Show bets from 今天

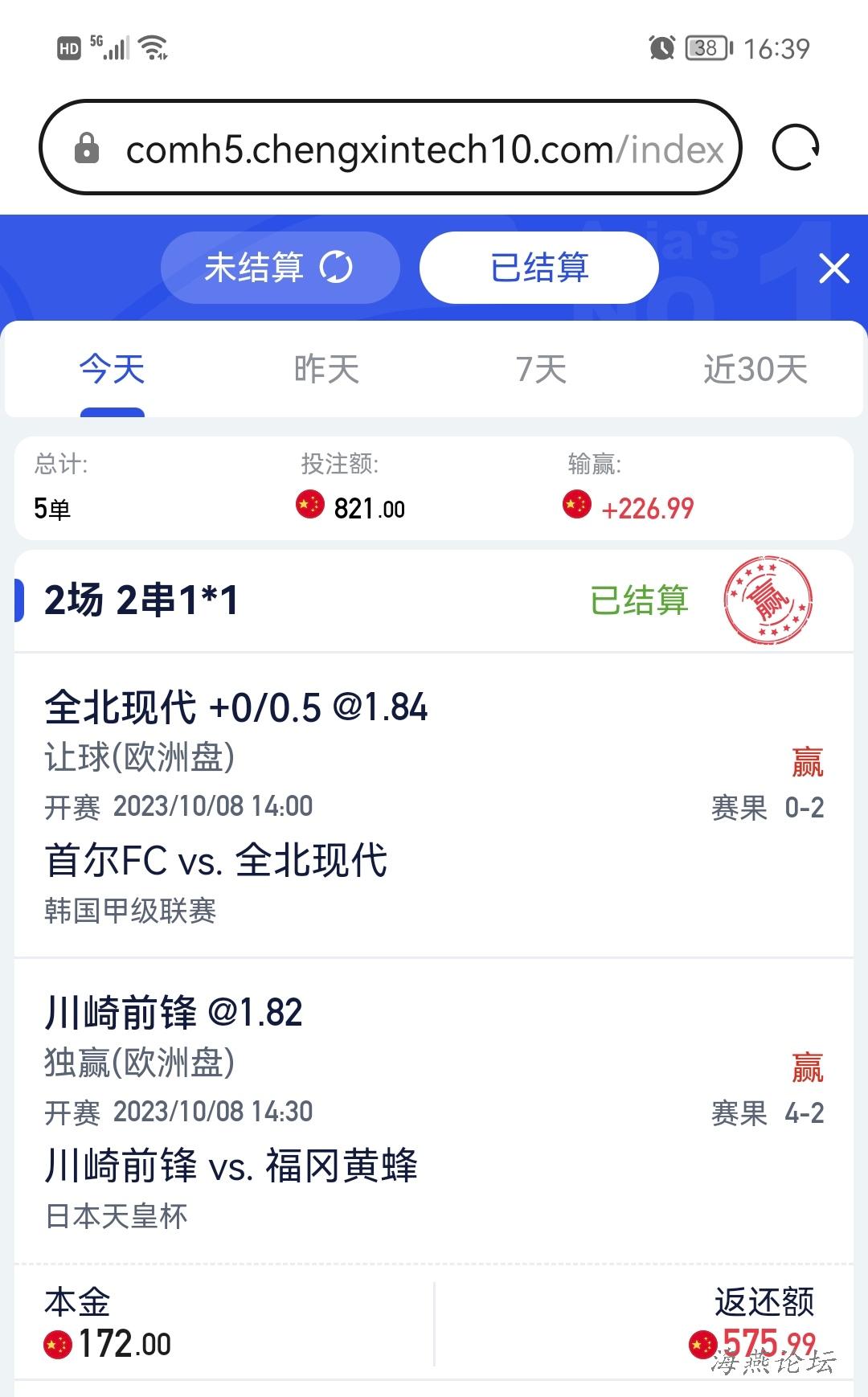[x=113, y=370]
